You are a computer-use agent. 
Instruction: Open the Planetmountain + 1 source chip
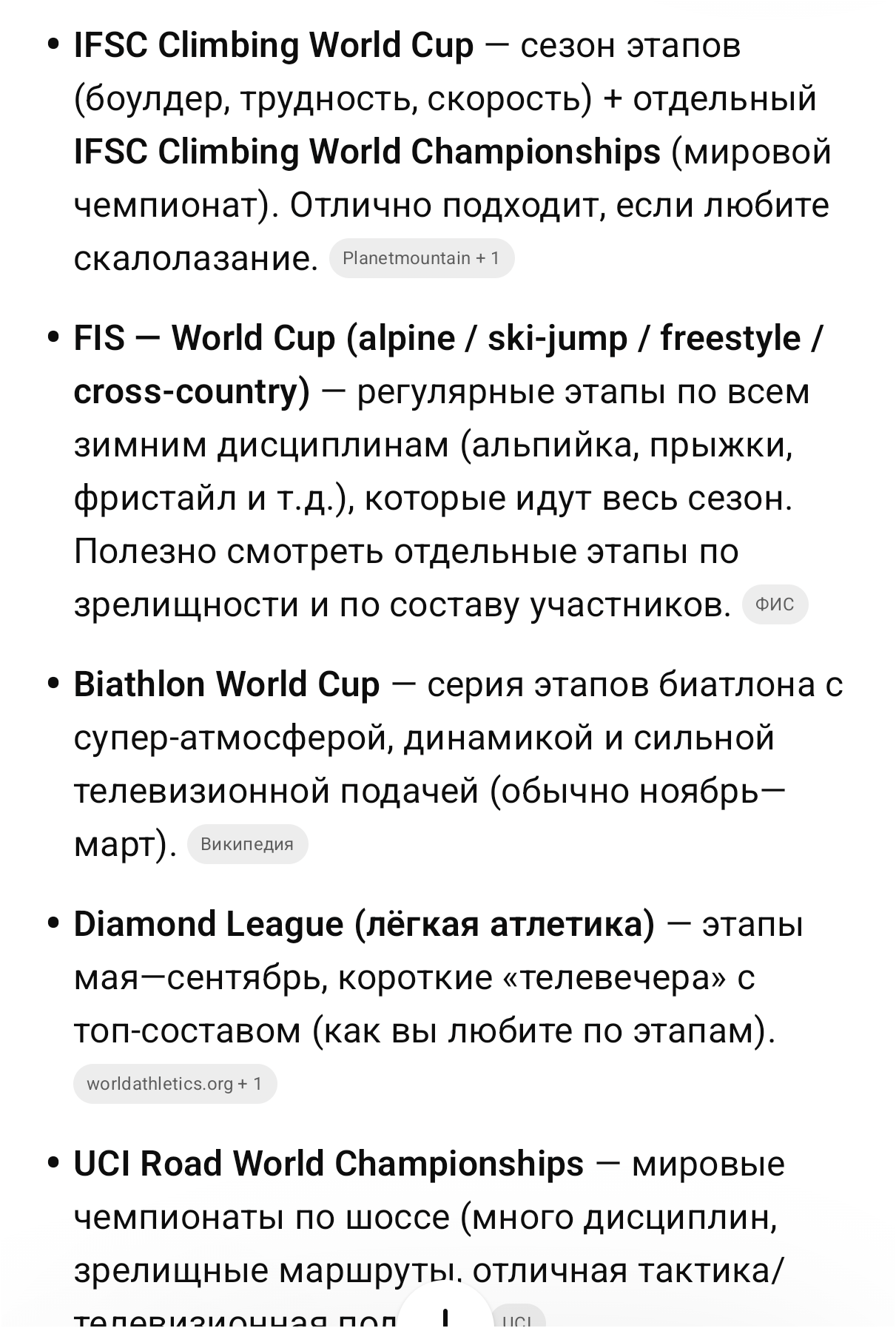coord(421,258)
